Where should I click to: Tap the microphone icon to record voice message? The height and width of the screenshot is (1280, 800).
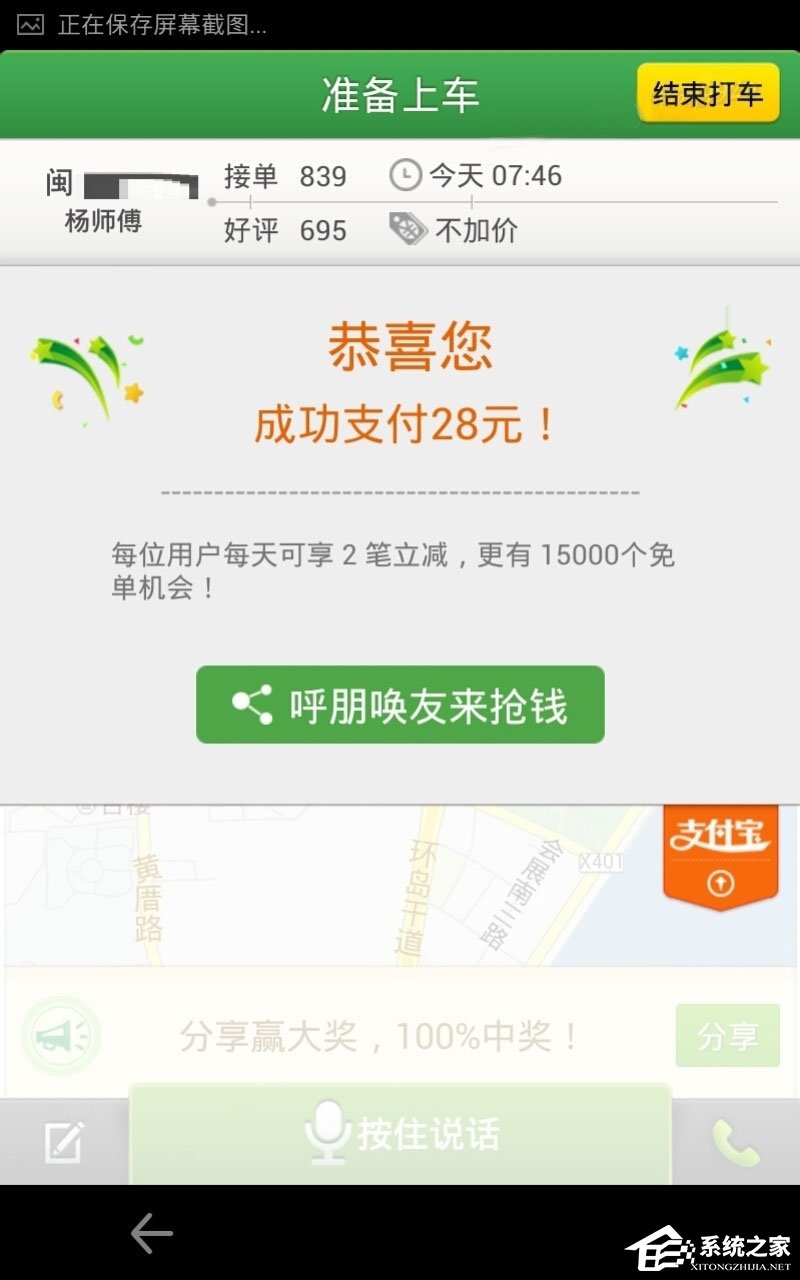point(330,1135)
